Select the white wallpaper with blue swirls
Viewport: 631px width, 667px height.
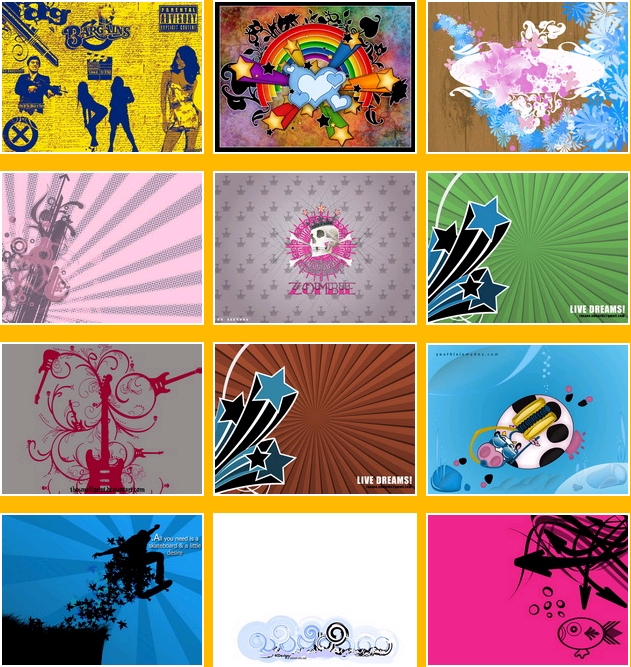tap(315, 590)
